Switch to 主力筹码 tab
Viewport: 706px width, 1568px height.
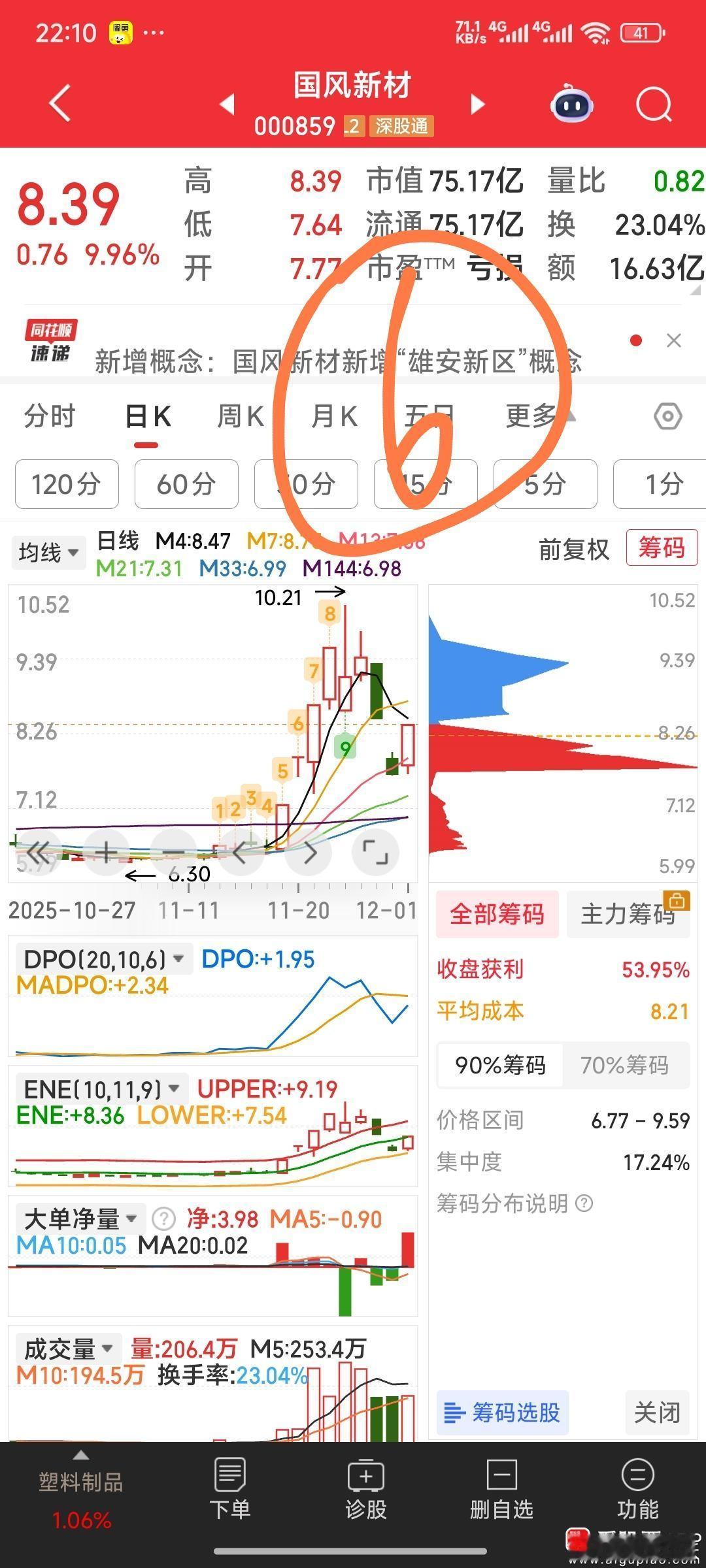tap(628, 914)
